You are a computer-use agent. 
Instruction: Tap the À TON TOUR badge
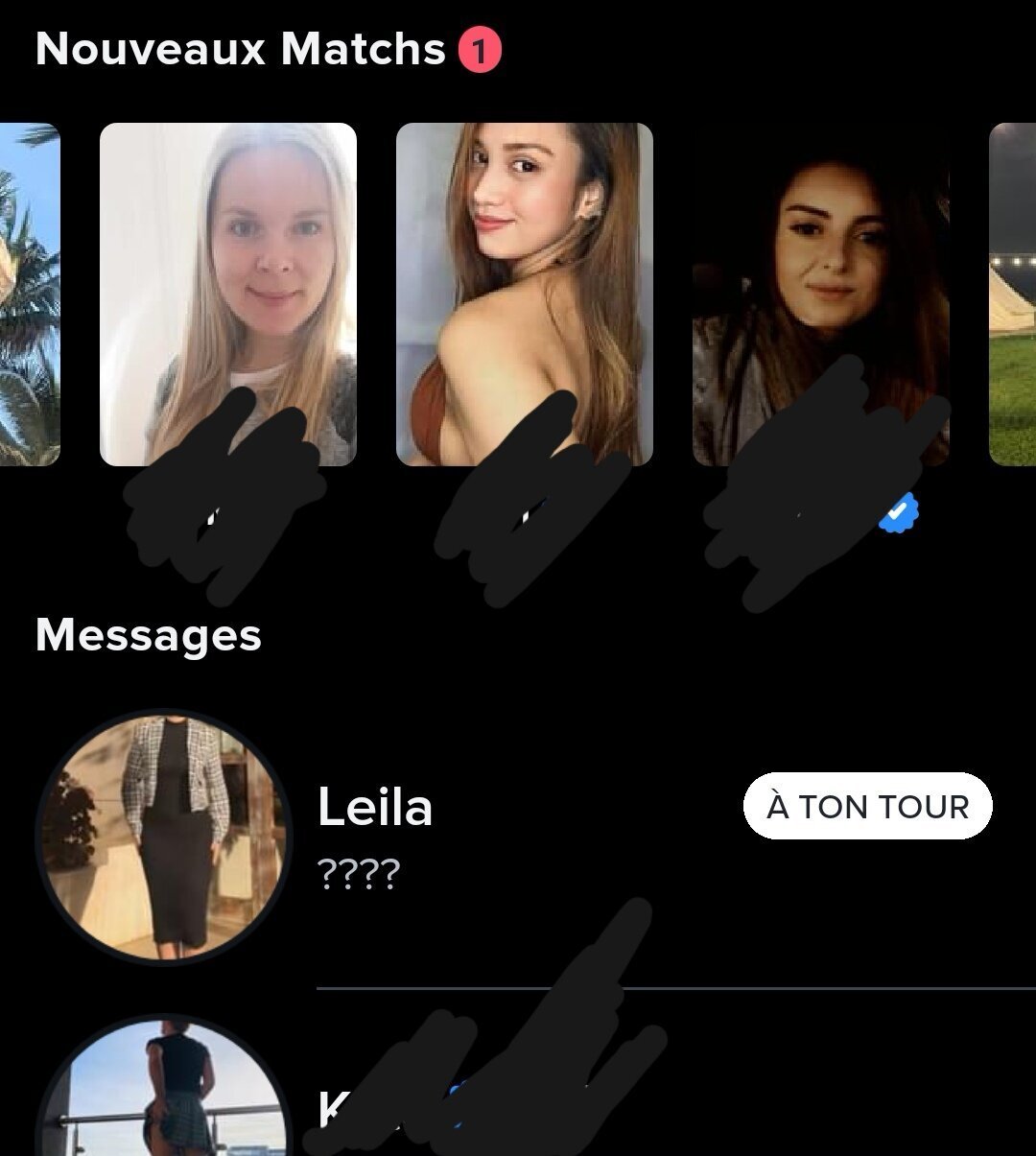coord(867,807)
